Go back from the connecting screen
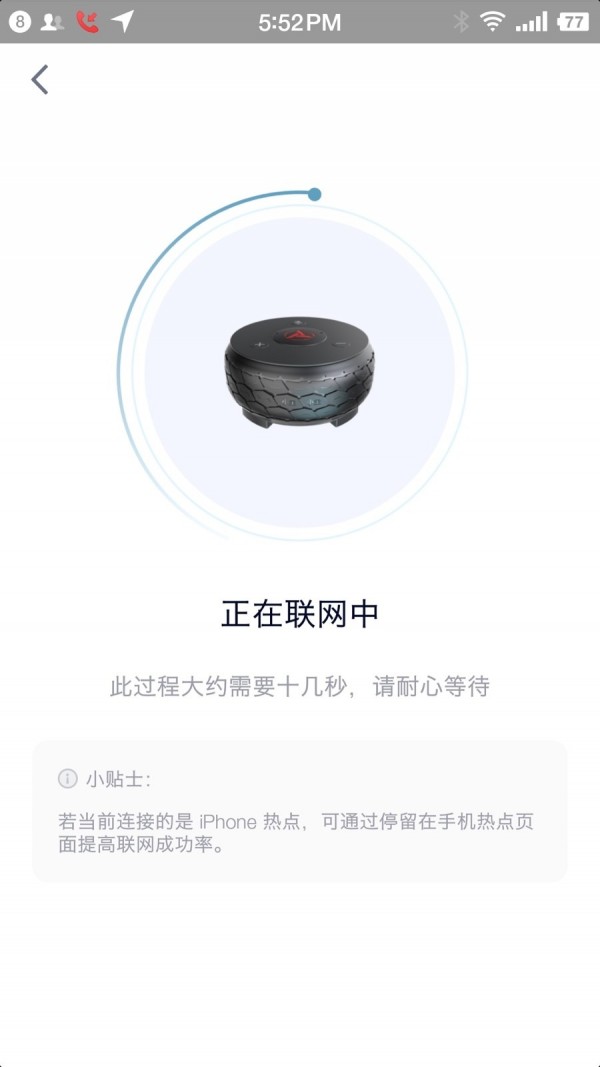 pos(40,80)
